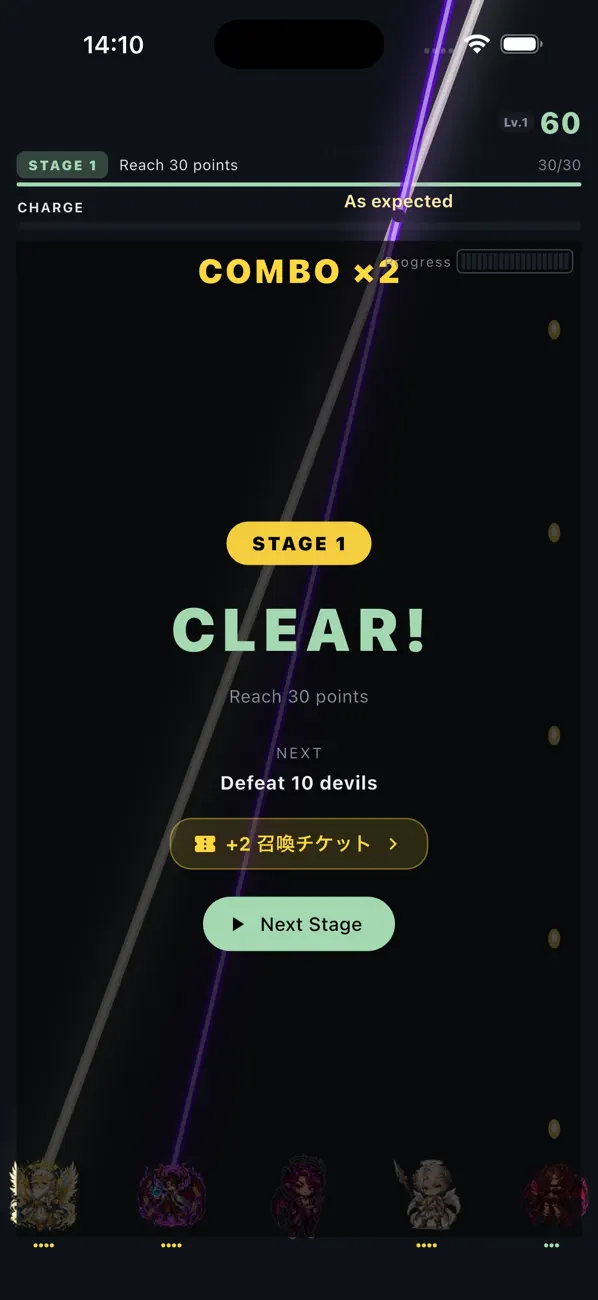Start the Next Stage

(x=299, y=924)
